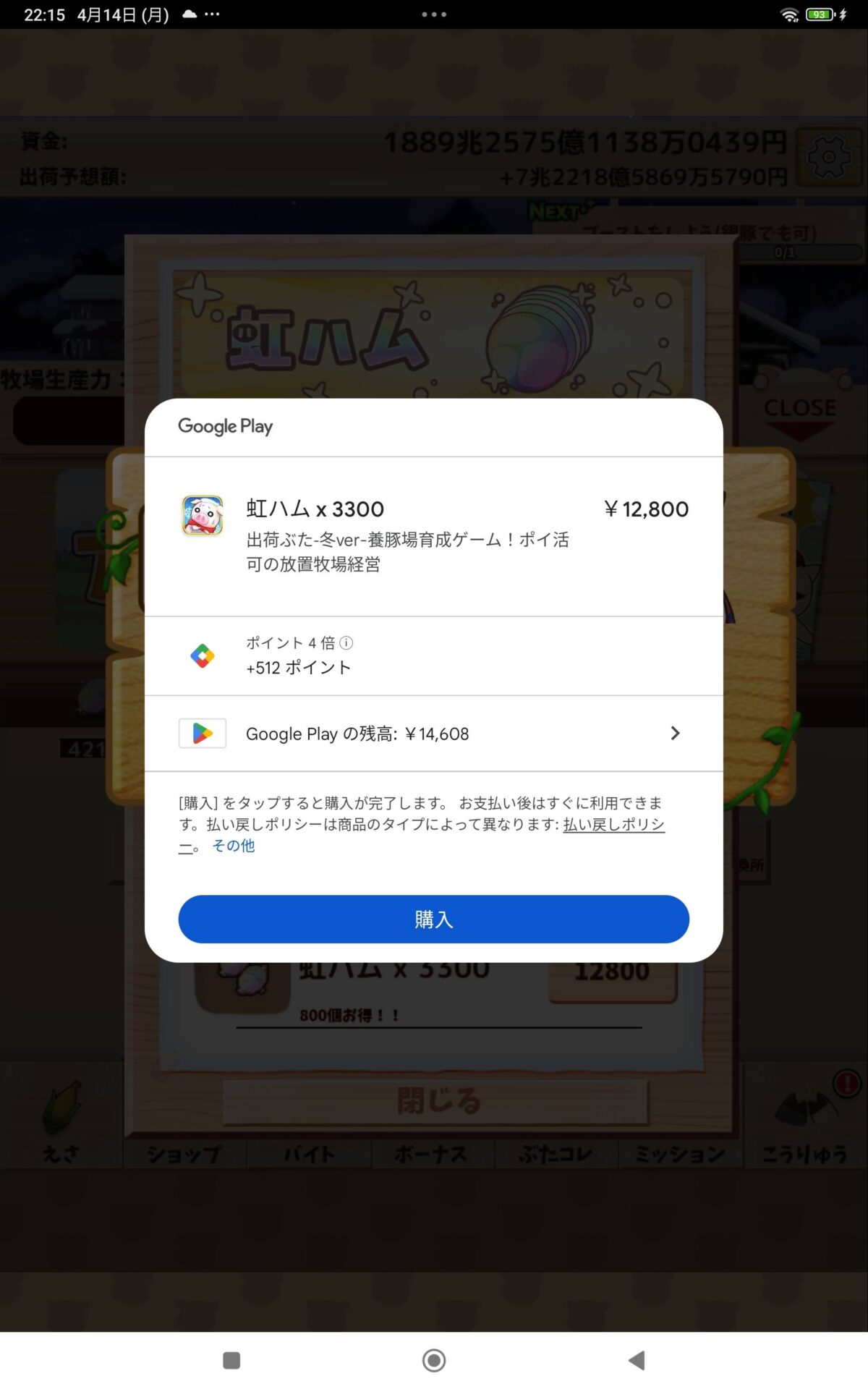Tap the blue 購入 button to buy

click(433, 919)
